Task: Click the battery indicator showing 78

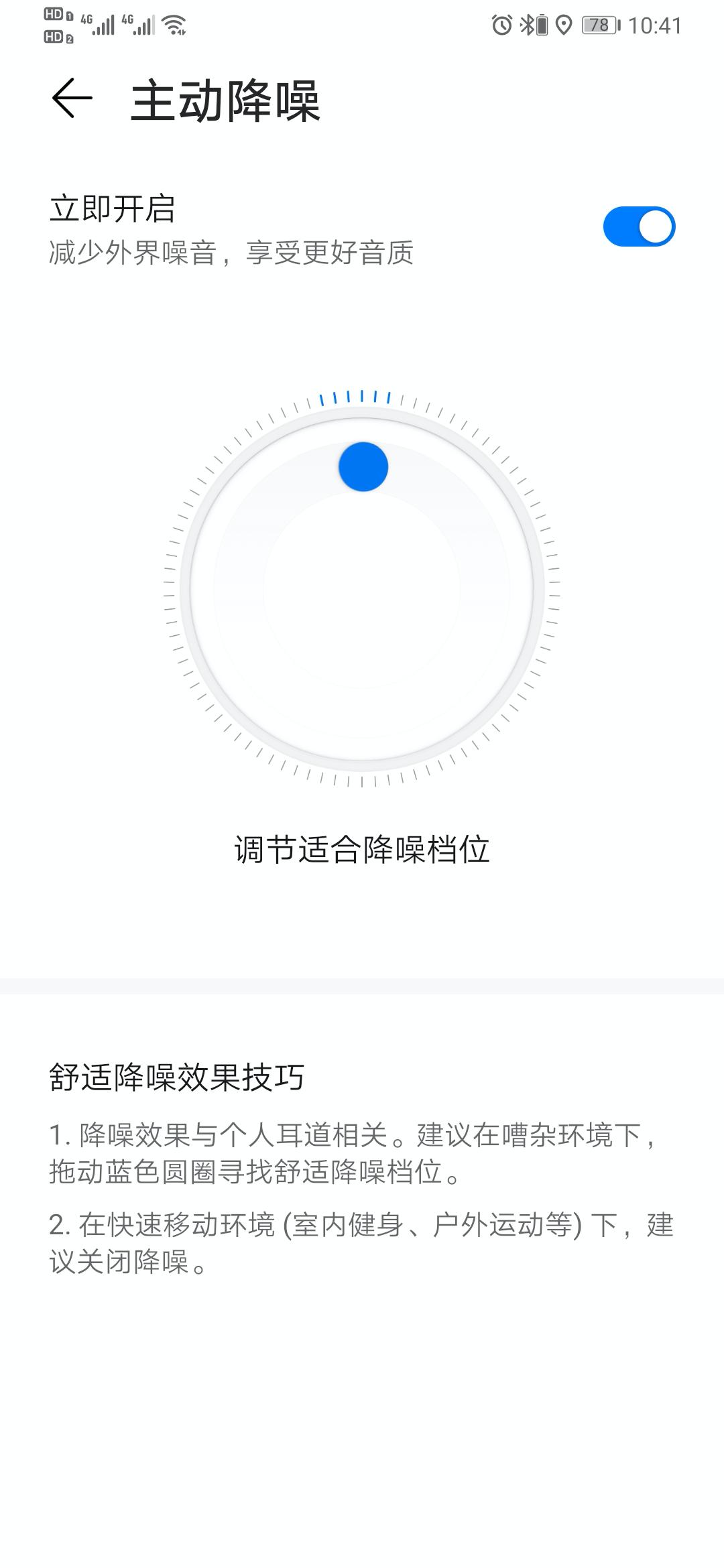Action: pos(600,24)
